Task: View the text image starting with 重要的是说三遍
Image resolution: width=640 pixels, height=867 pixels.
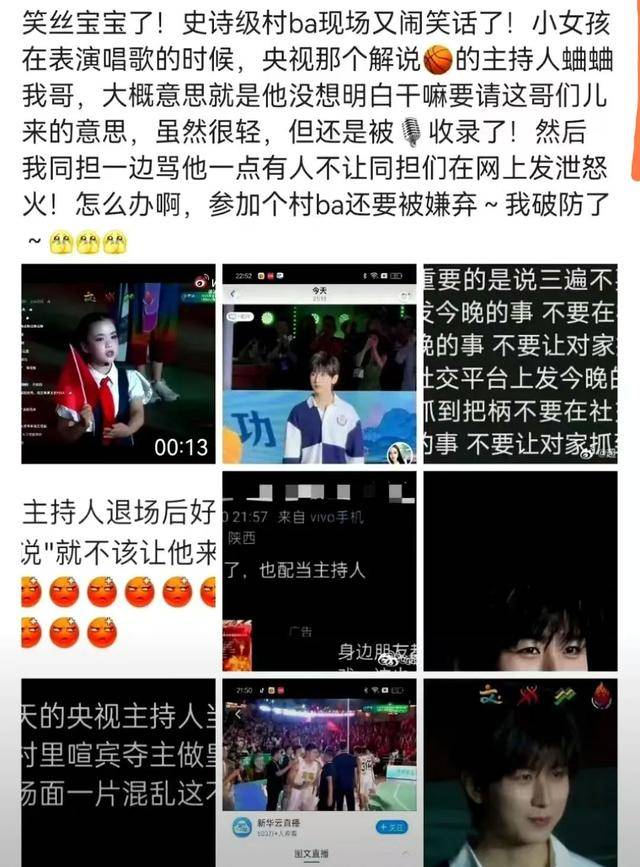Action: (520, 364)
